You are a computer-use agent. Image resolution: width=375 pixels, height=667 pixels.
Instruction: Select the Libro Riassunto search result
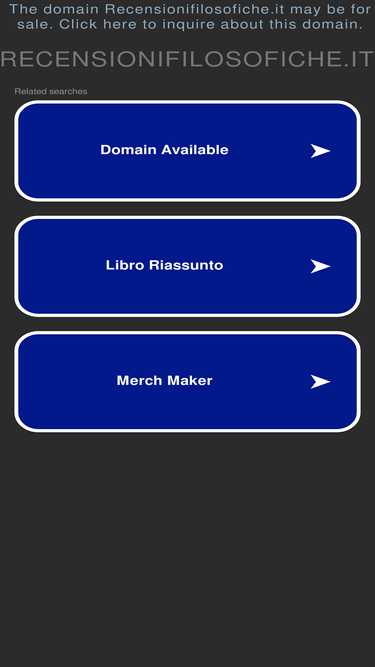point(188,266)
